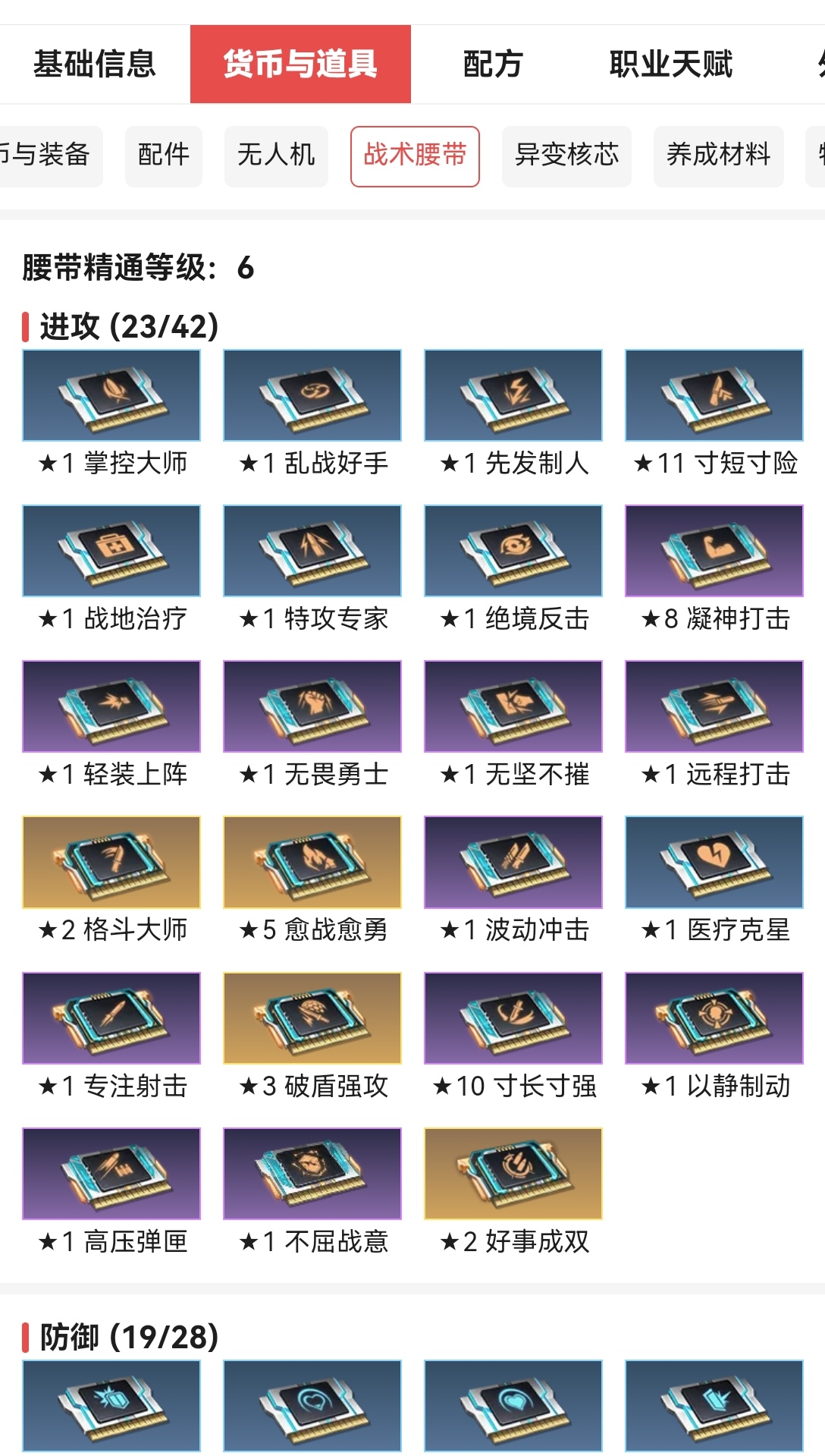Switch to the 职业天赋 tab
Screen dimensions: 825x1456
coord(671,64)
